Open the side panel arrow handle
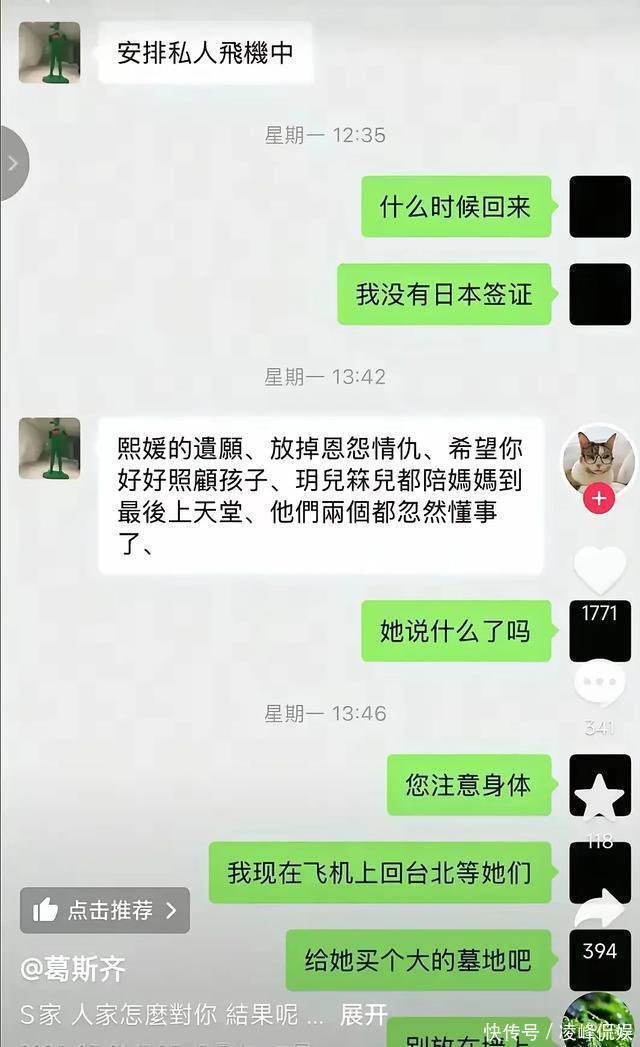Viewport: 640px width, 1047px height. tap(13, 163)
